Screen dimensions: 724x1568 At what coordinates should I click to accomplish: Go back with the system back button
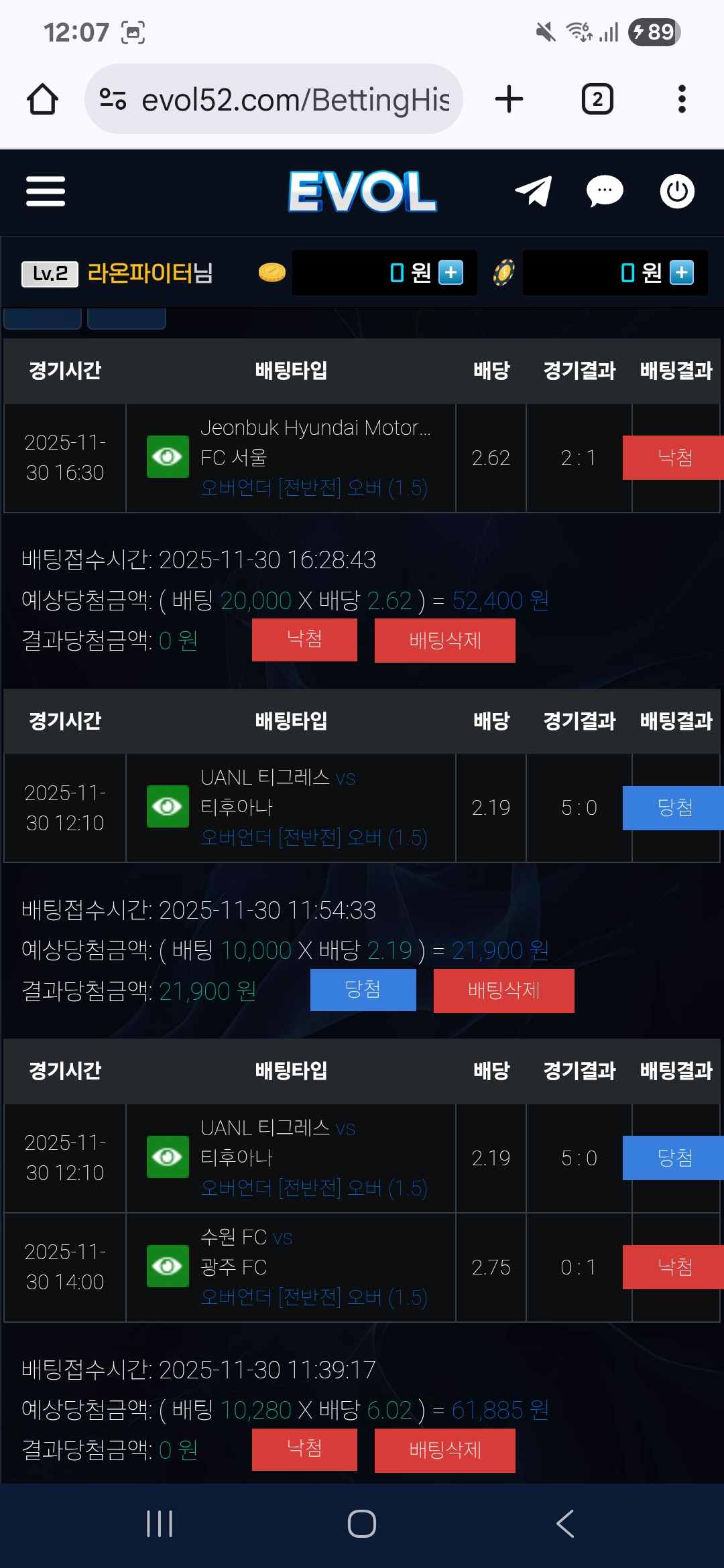[564, 1524]
